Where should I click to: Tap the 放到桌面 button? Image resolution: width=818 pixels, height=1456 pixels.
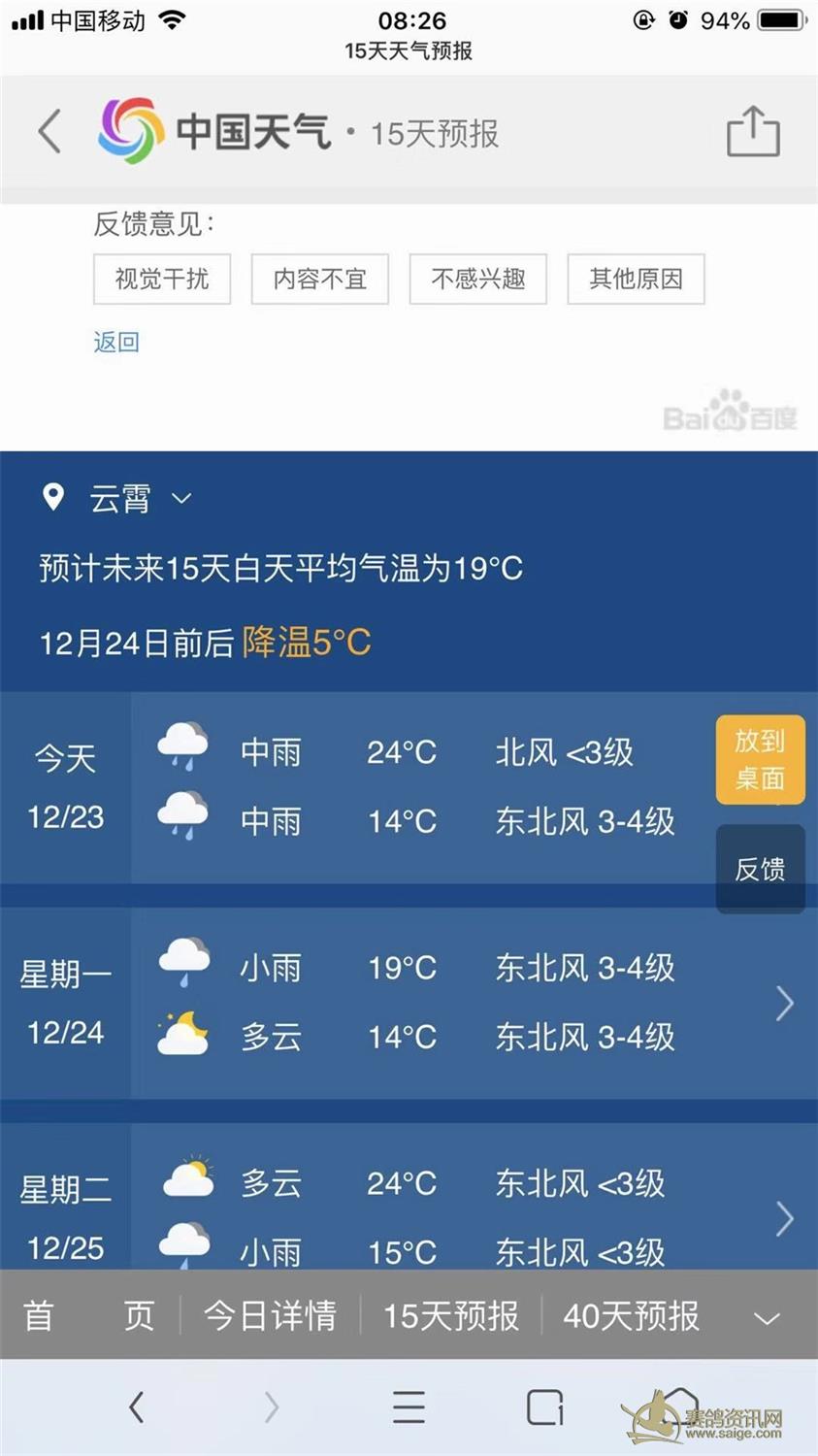coord(760,759)
